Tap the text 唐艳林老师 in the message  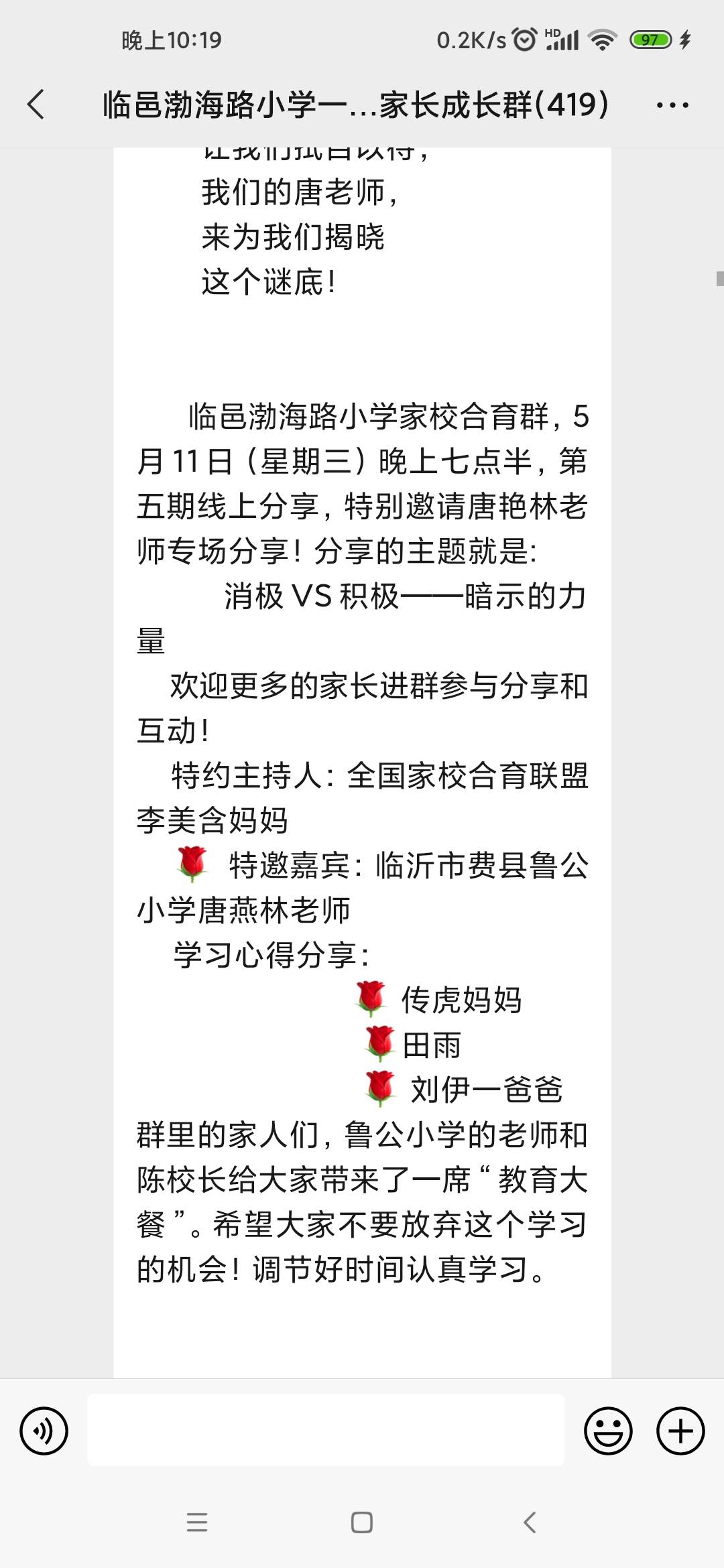click(530, 507)
